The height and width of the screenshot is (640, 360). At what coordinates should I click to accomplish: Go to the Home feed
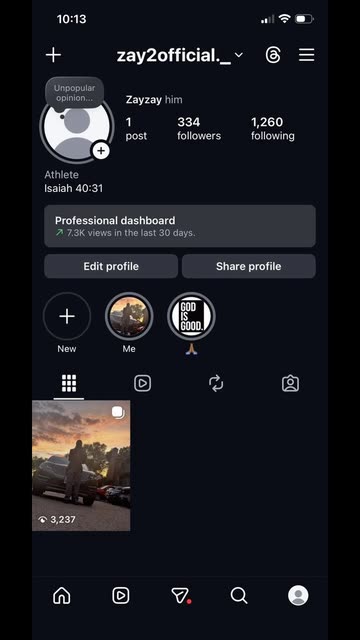[62, 596]
